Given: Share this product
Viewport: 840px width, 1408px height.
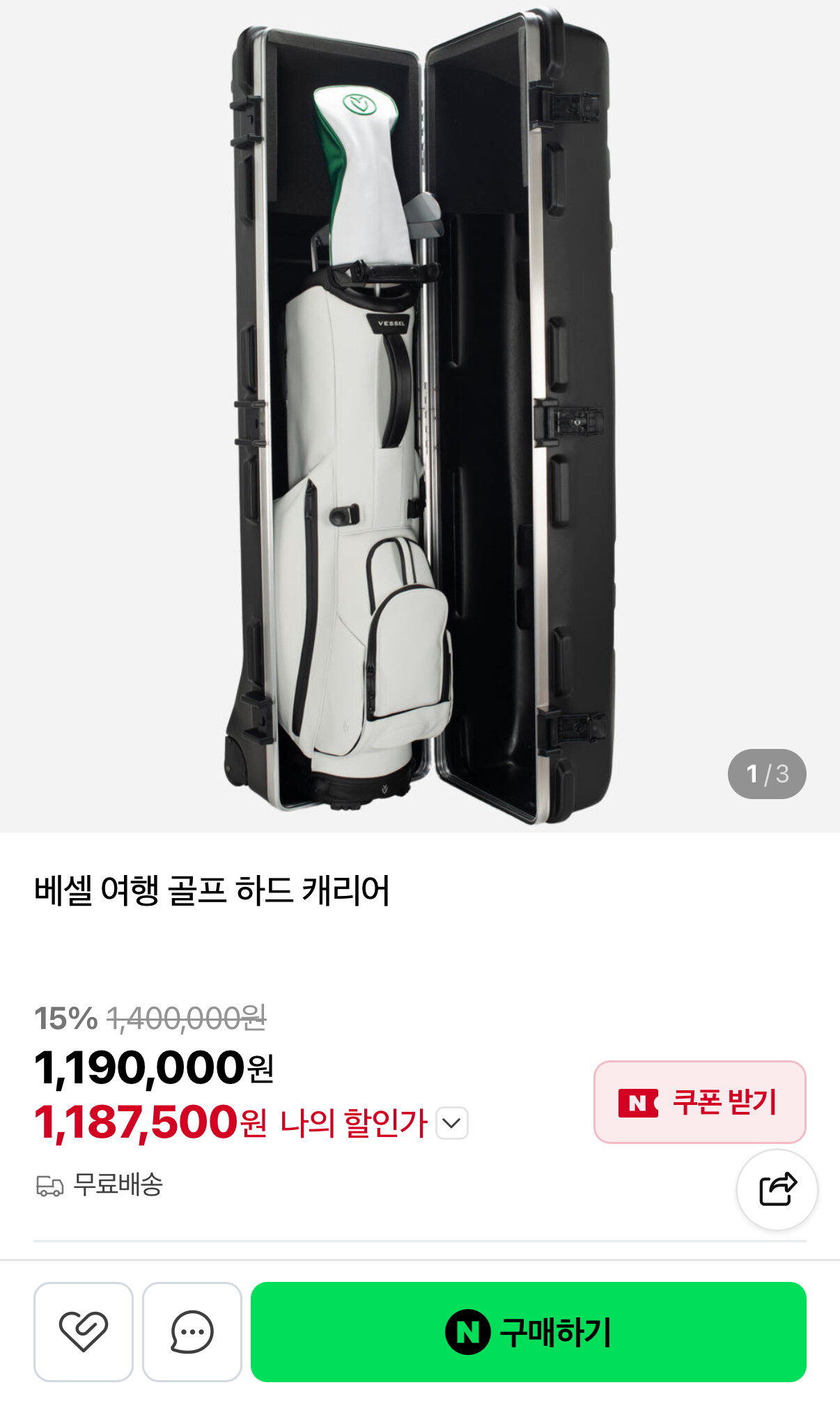Looking at the screenshot, I should (x=777, y=1189).
